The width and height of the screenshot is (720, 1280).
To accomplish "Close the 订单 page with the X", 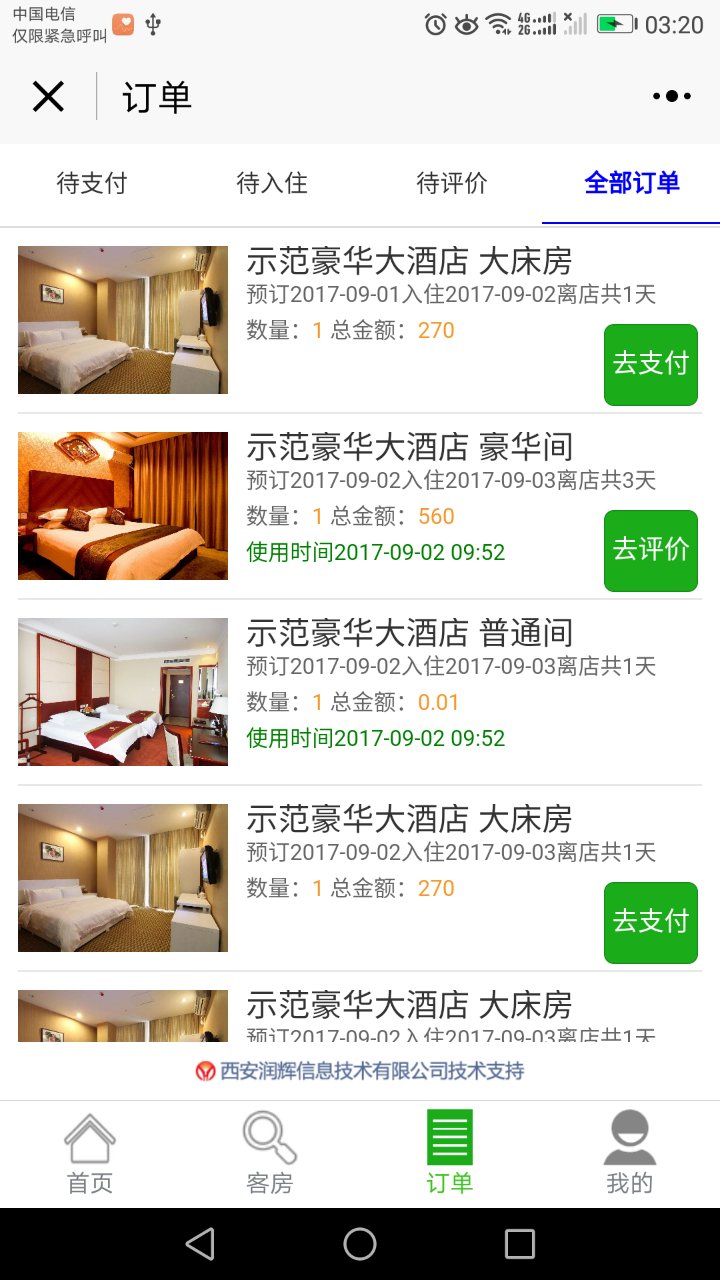I will tap(48, 97).
